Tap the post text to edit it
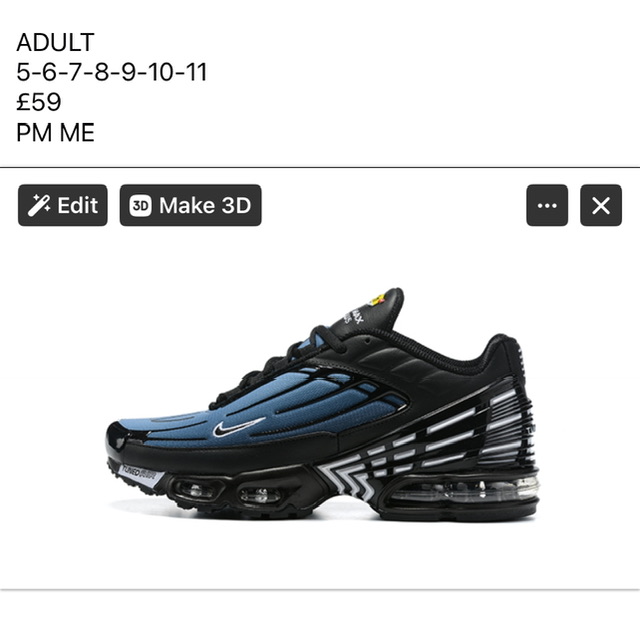Image resolution: width=640 pixels, height=640 pixels. (112, 88)
